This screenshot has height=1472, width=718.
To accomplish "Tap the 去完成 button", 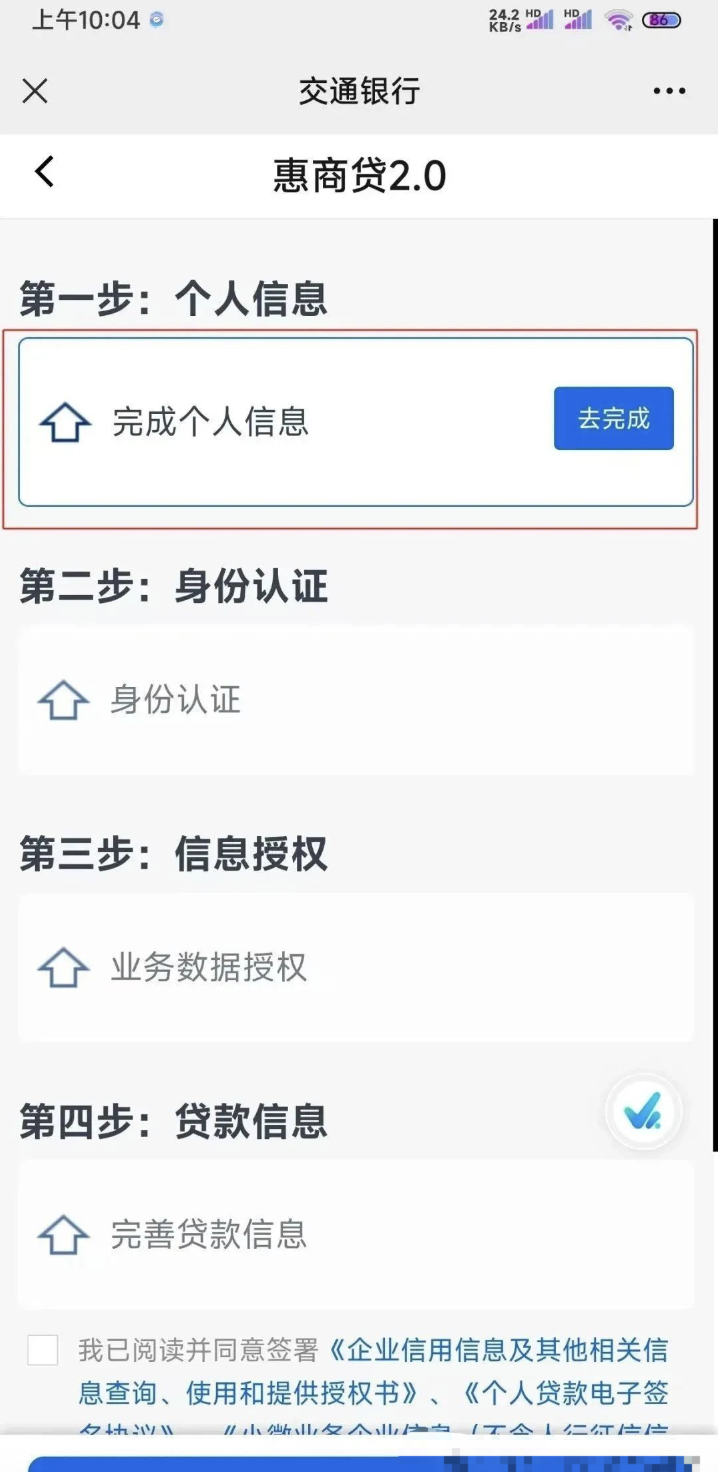I will click(x=613, y=418).
